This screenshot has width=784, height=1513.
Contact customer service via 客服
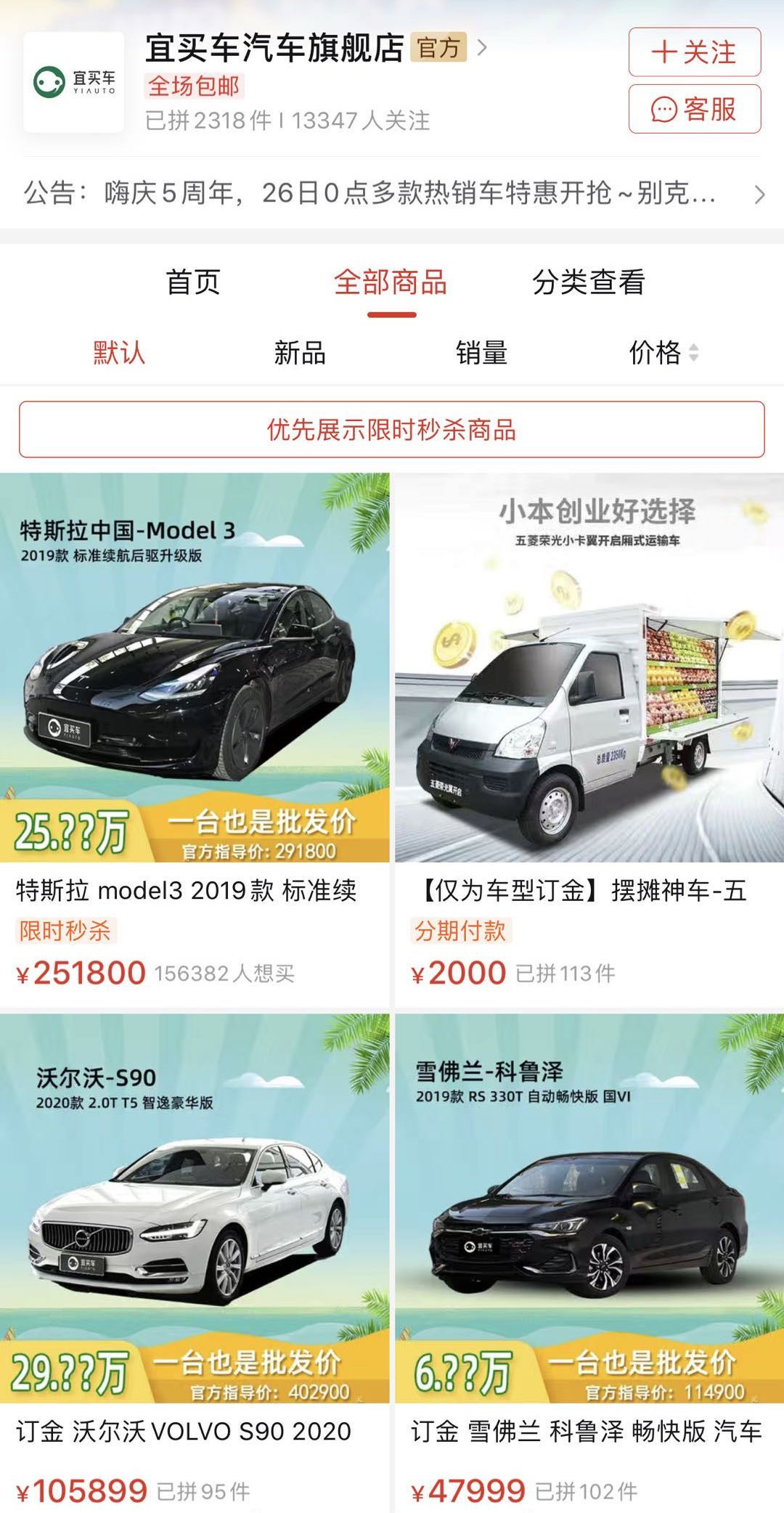[694, 109]
